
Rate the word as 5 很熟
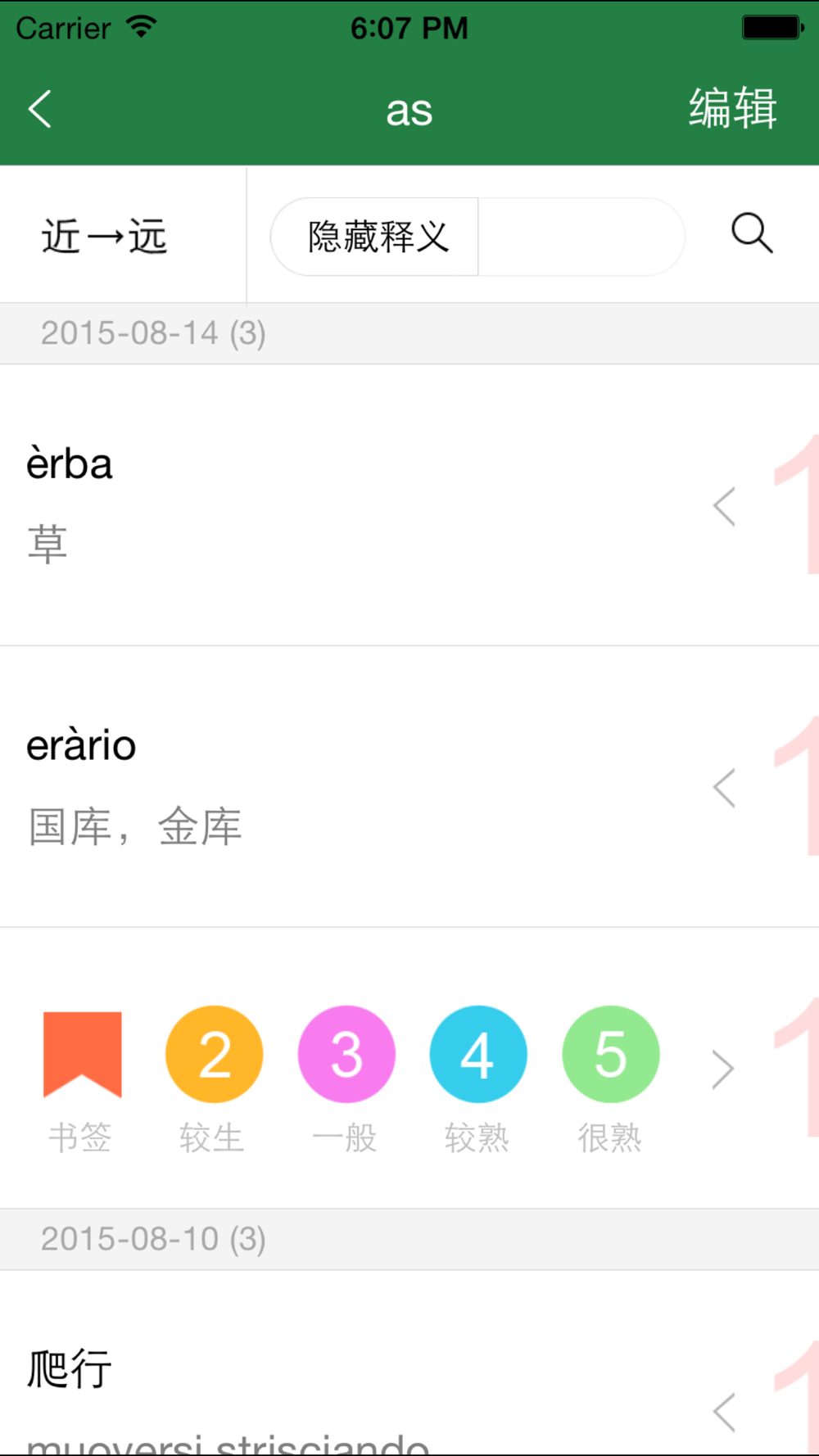[610, 1080]
